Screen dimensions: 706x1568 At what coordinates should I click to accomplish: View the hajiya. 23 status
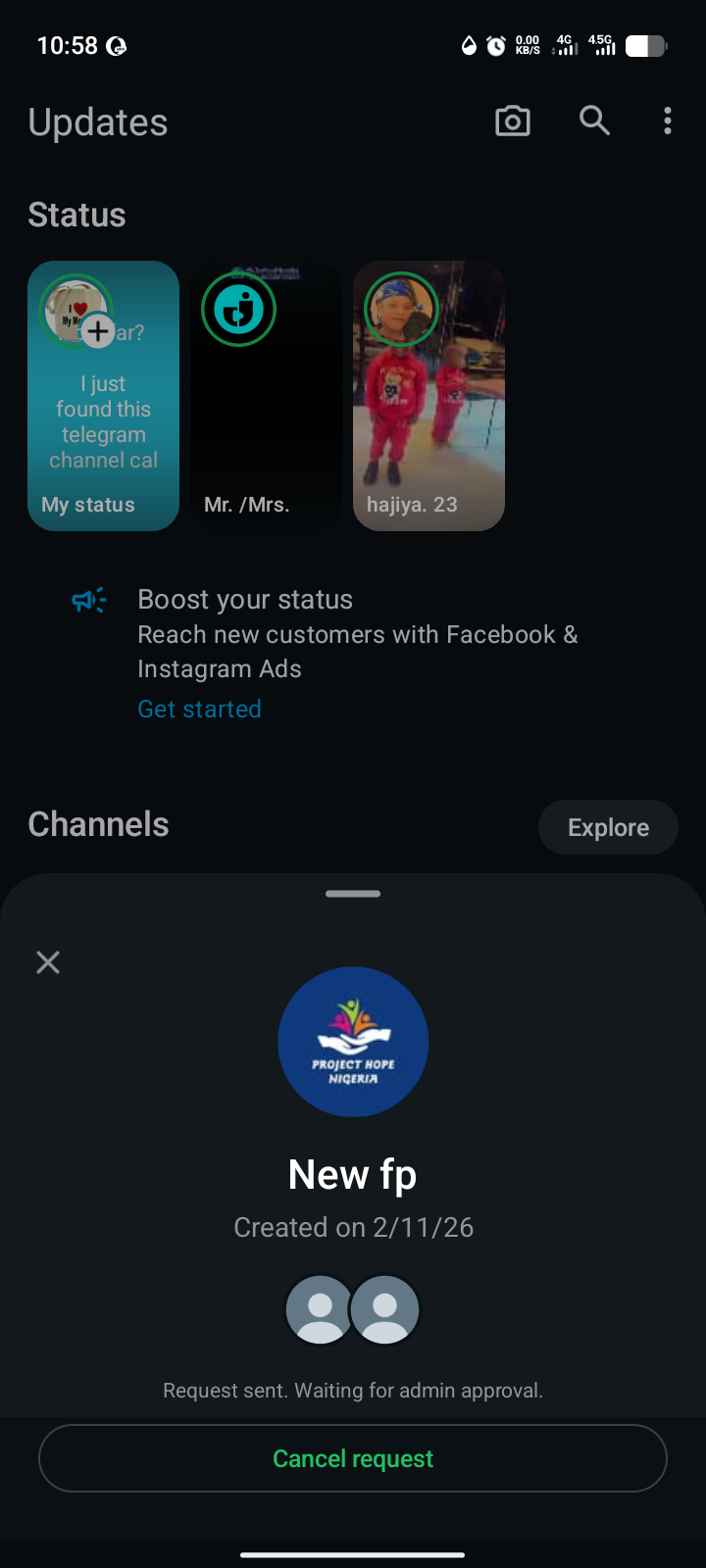[x=429, y=396]
